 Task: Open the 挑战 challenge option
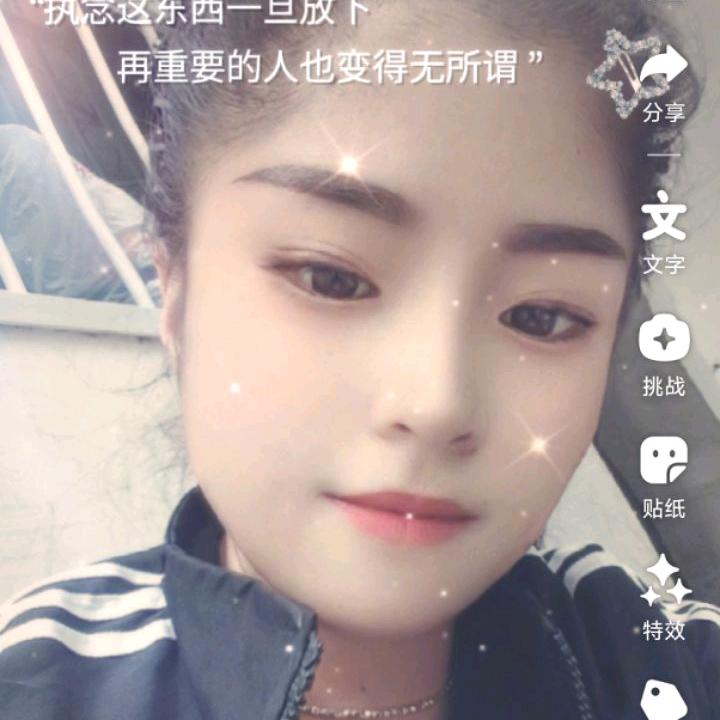pyautogui.click(x=664, y=340)
